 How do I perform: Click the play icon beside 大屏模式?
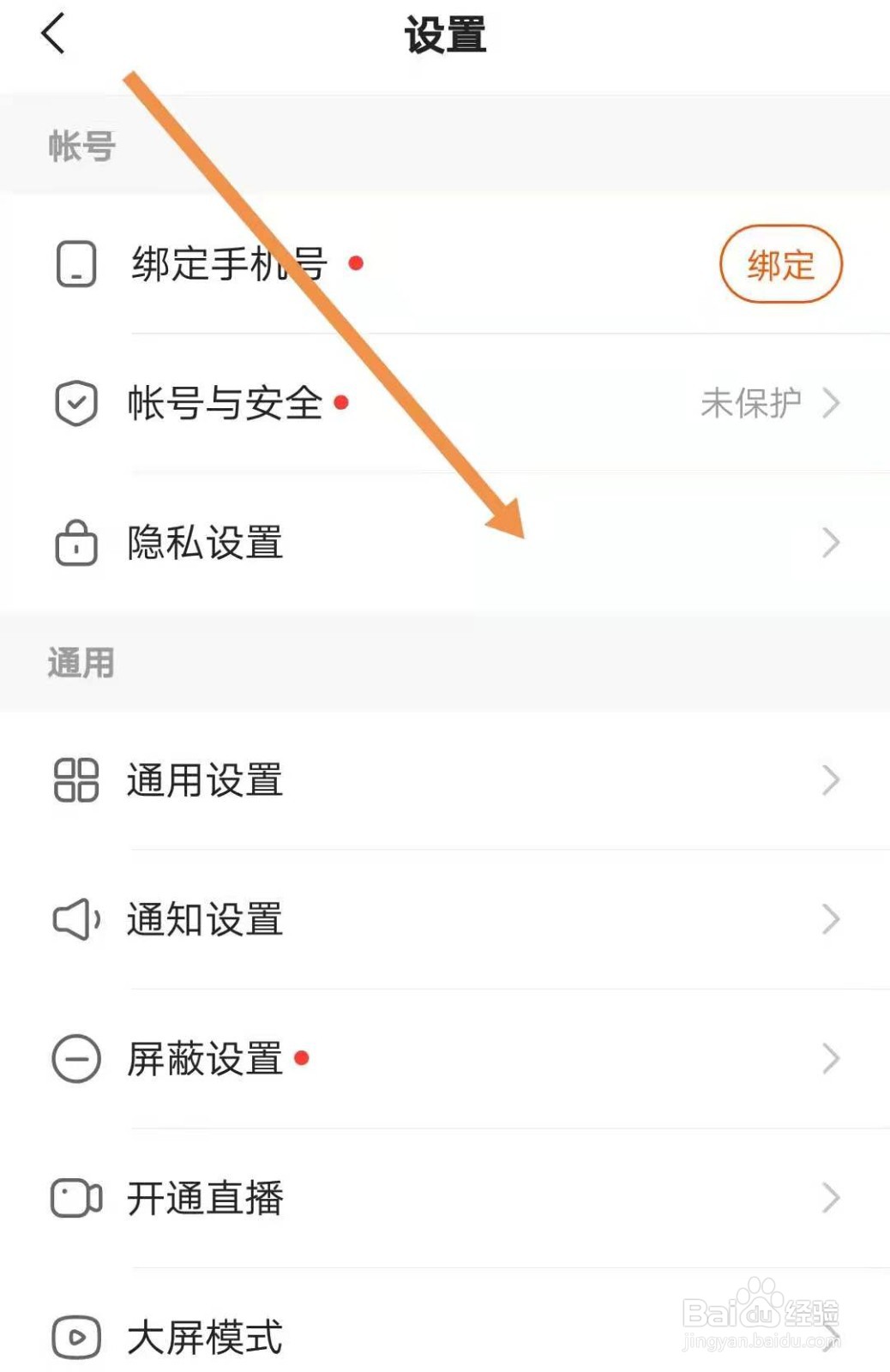click(x=75, y=1334)
